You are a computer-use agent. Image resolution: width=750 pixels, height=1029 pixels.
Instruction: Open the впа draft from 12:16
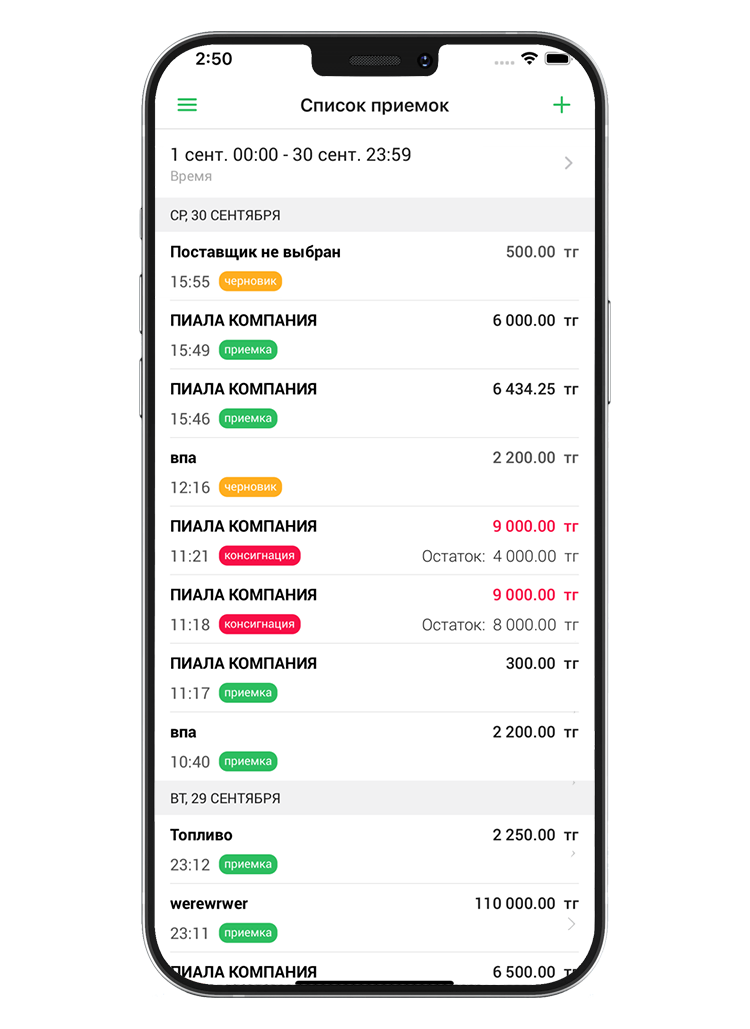[374, 472]
